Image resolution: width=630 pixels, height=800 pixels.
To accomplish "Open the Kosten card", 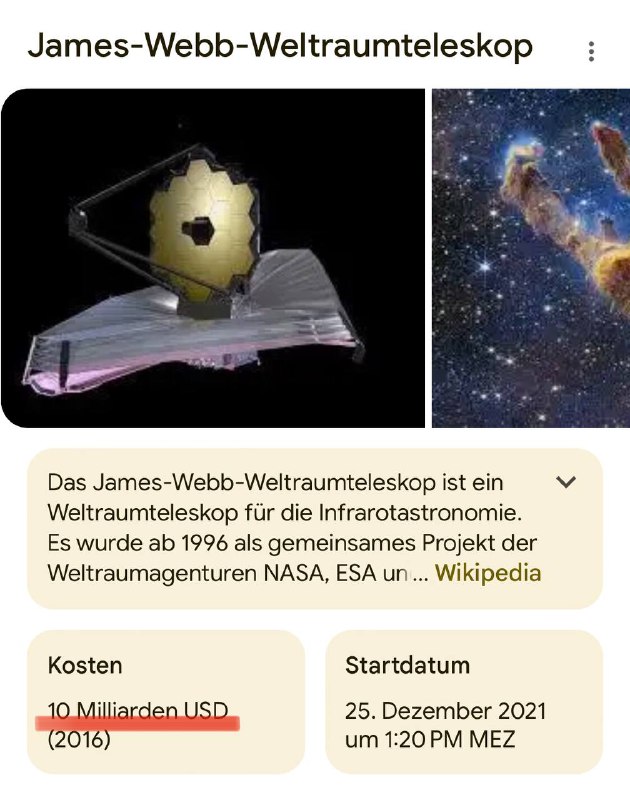I will [x=165, y=701].
